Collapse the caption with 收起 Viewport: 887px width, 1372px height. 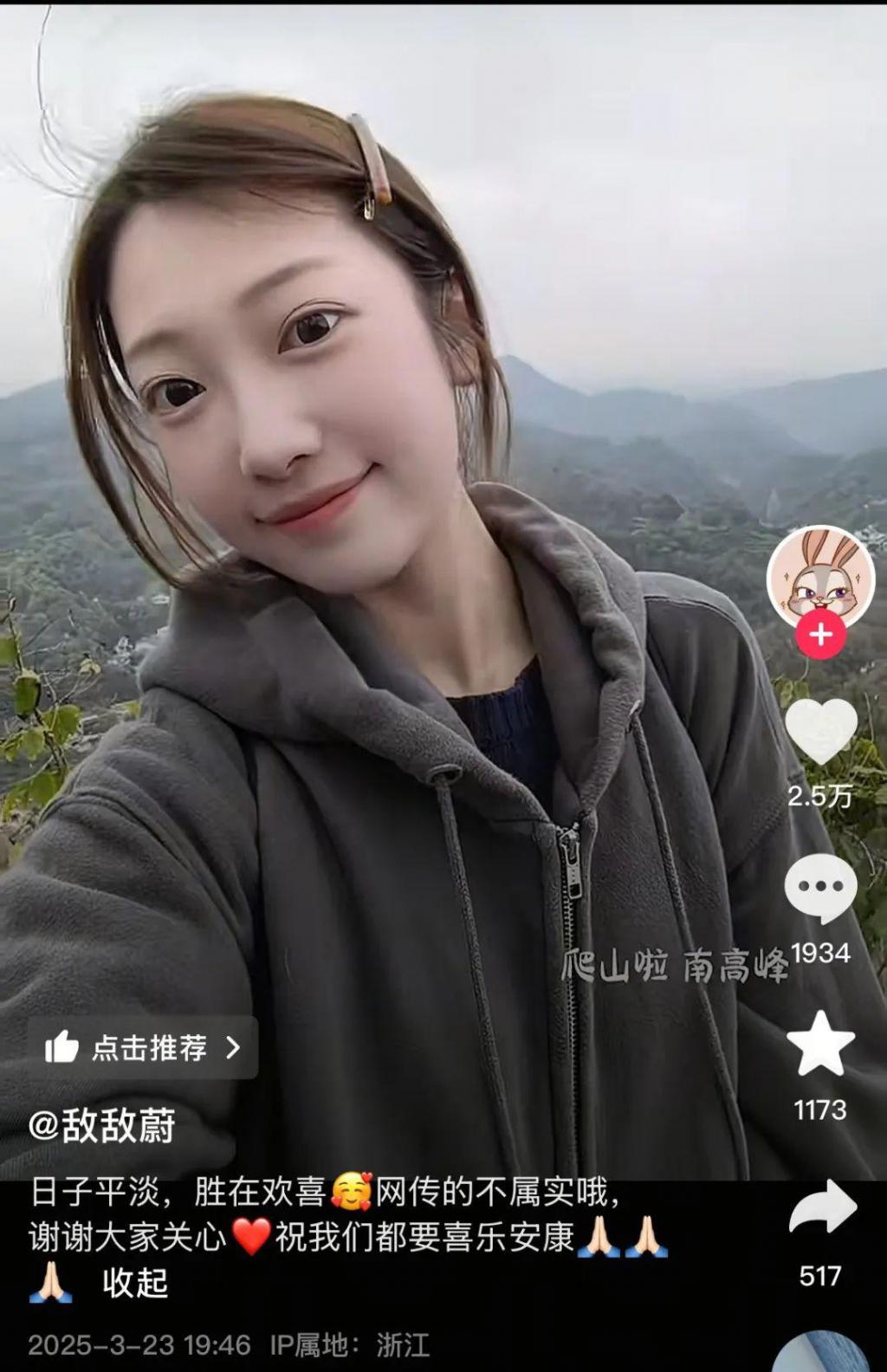coord(135,1283)
